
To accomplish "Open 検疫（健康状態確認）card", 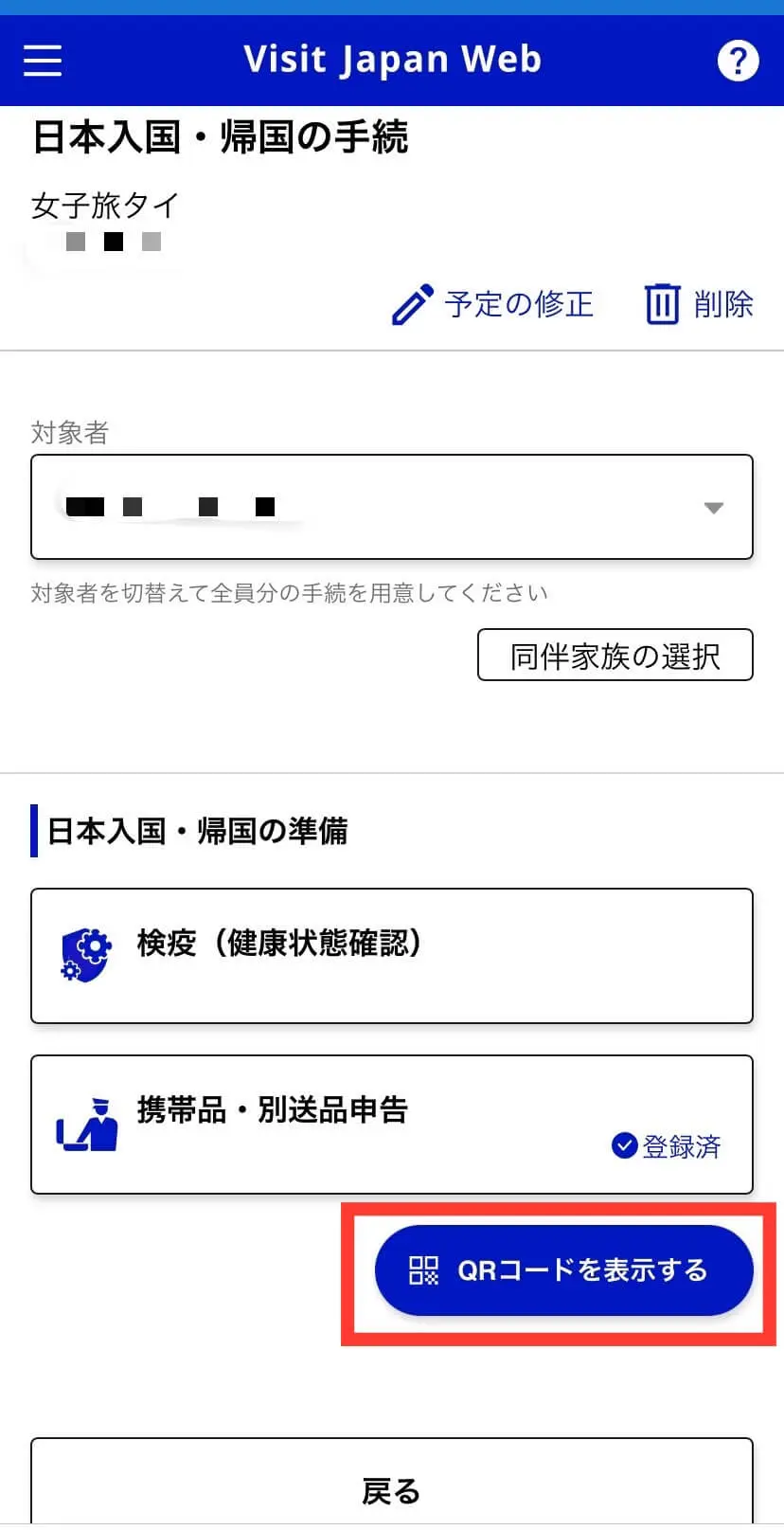I will 392,956.
